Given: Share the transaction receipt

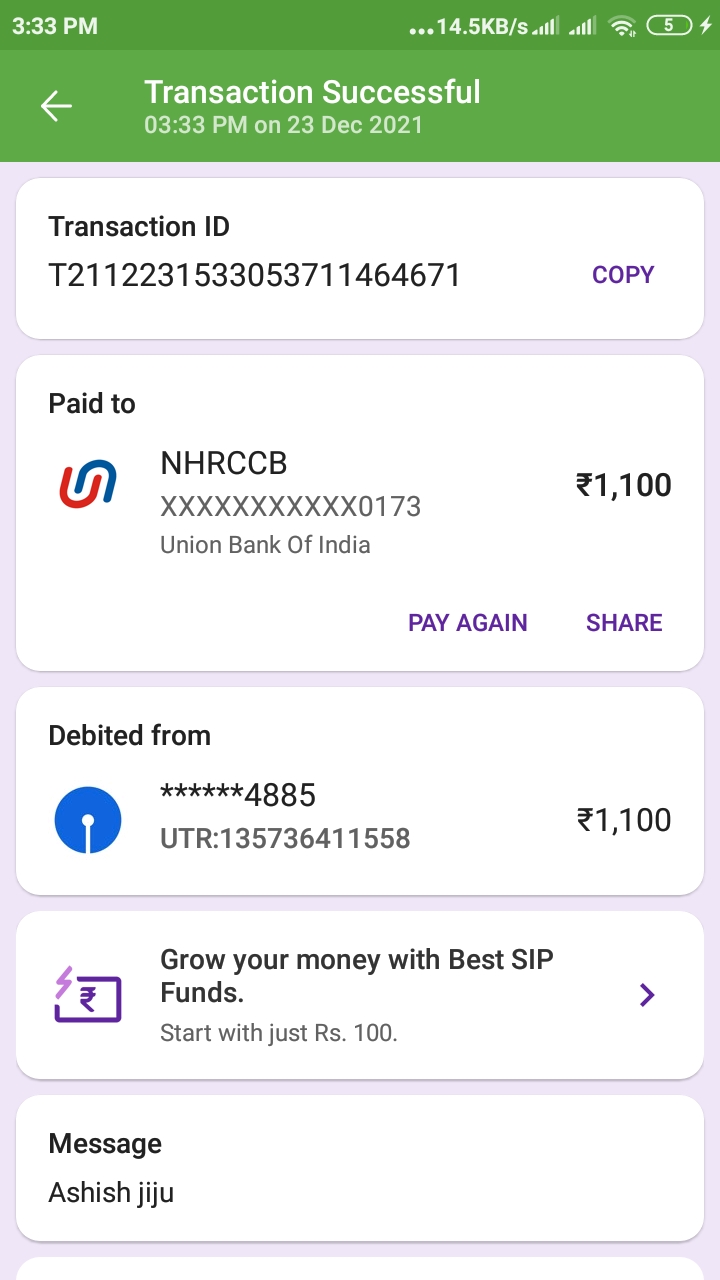Looking at the screenshot, I should [624, 622].
